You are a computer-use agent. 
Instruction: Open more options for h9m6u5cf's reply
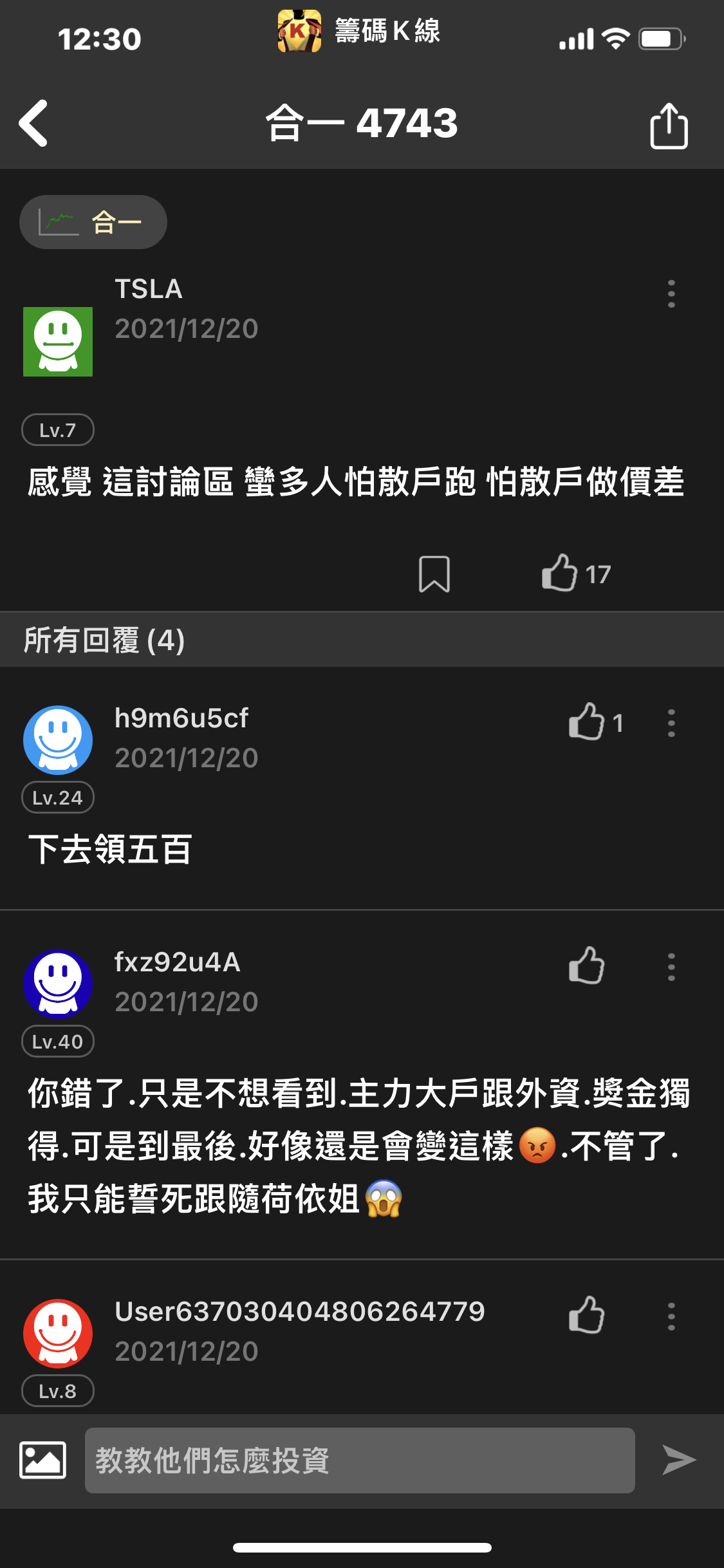[671, 723]
